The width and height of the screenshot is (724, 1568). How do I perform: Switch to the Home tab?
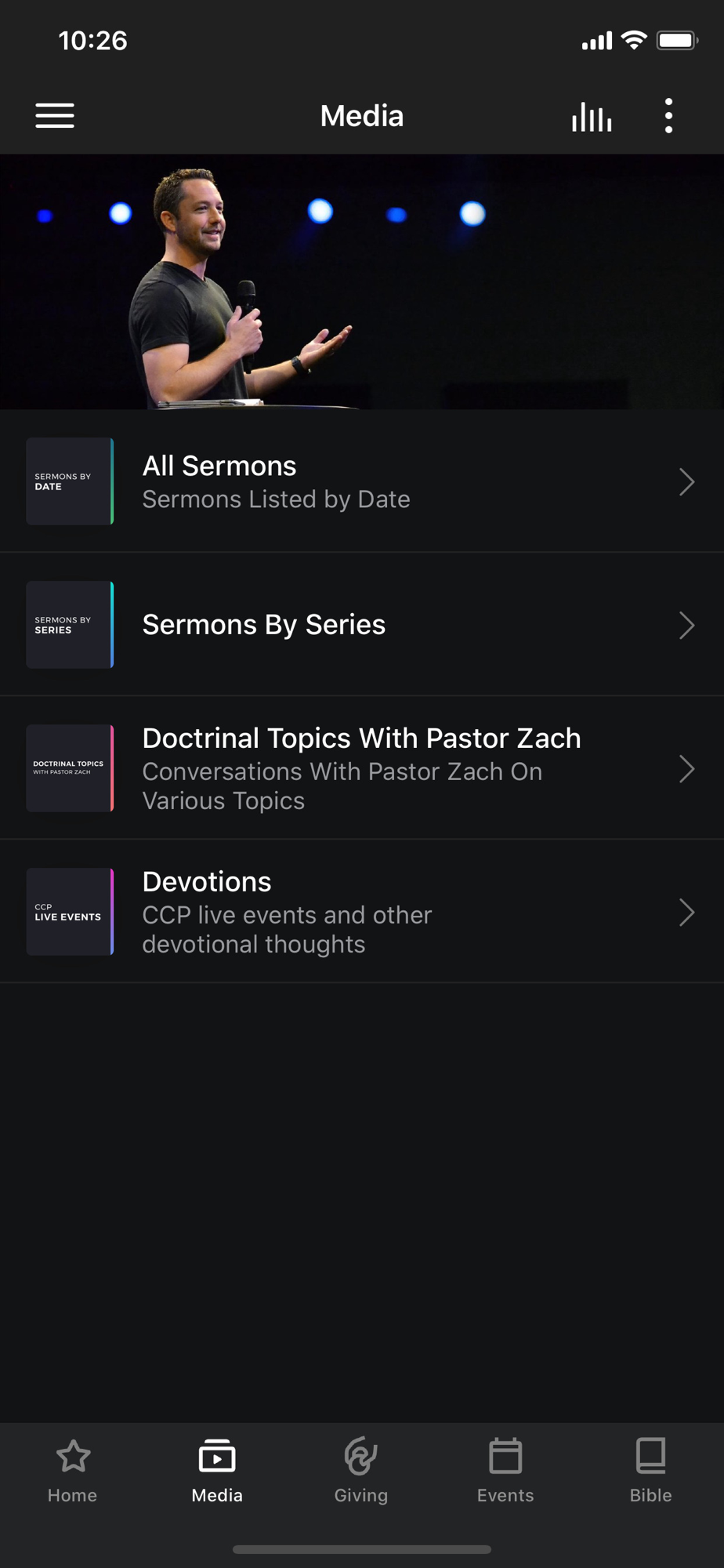coord(72,1471)
